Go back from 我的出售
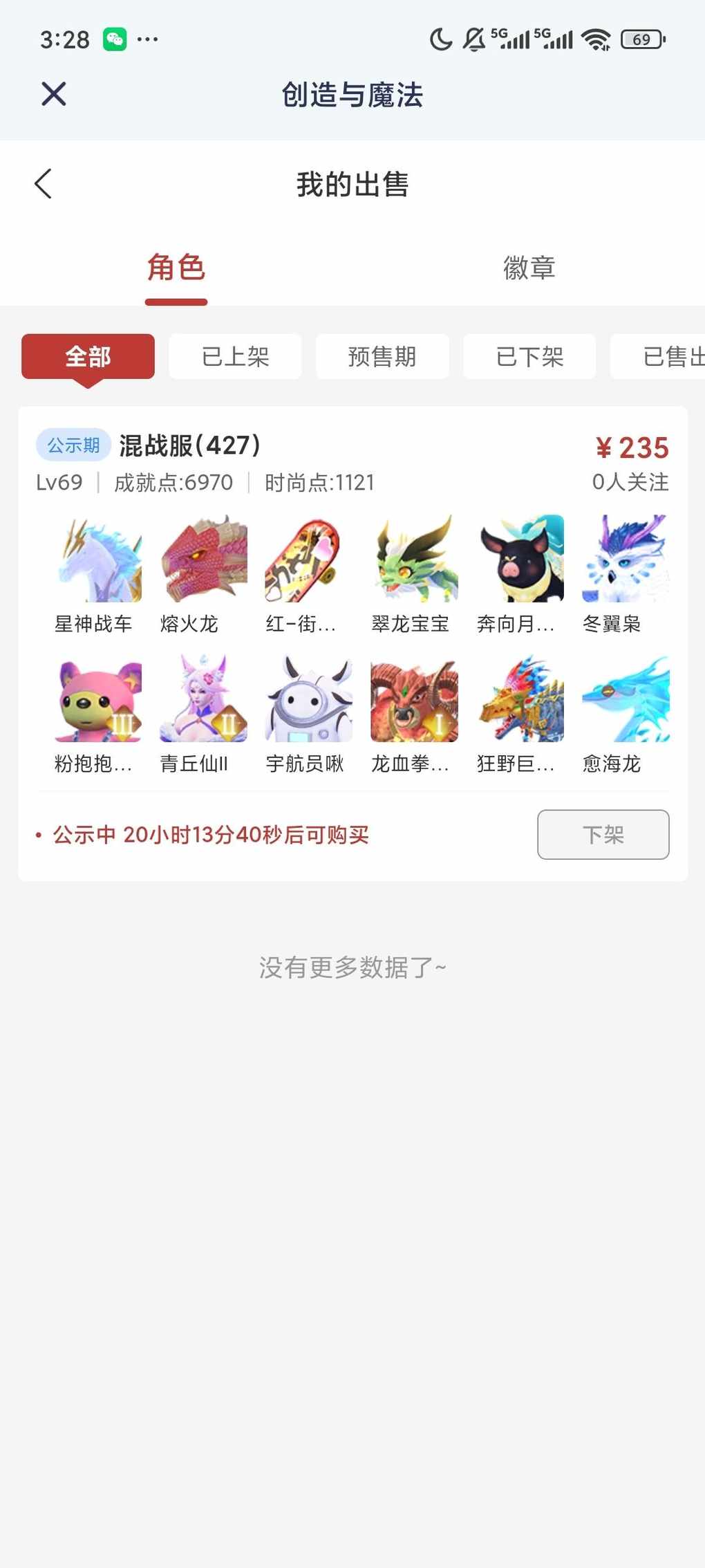 44,184
